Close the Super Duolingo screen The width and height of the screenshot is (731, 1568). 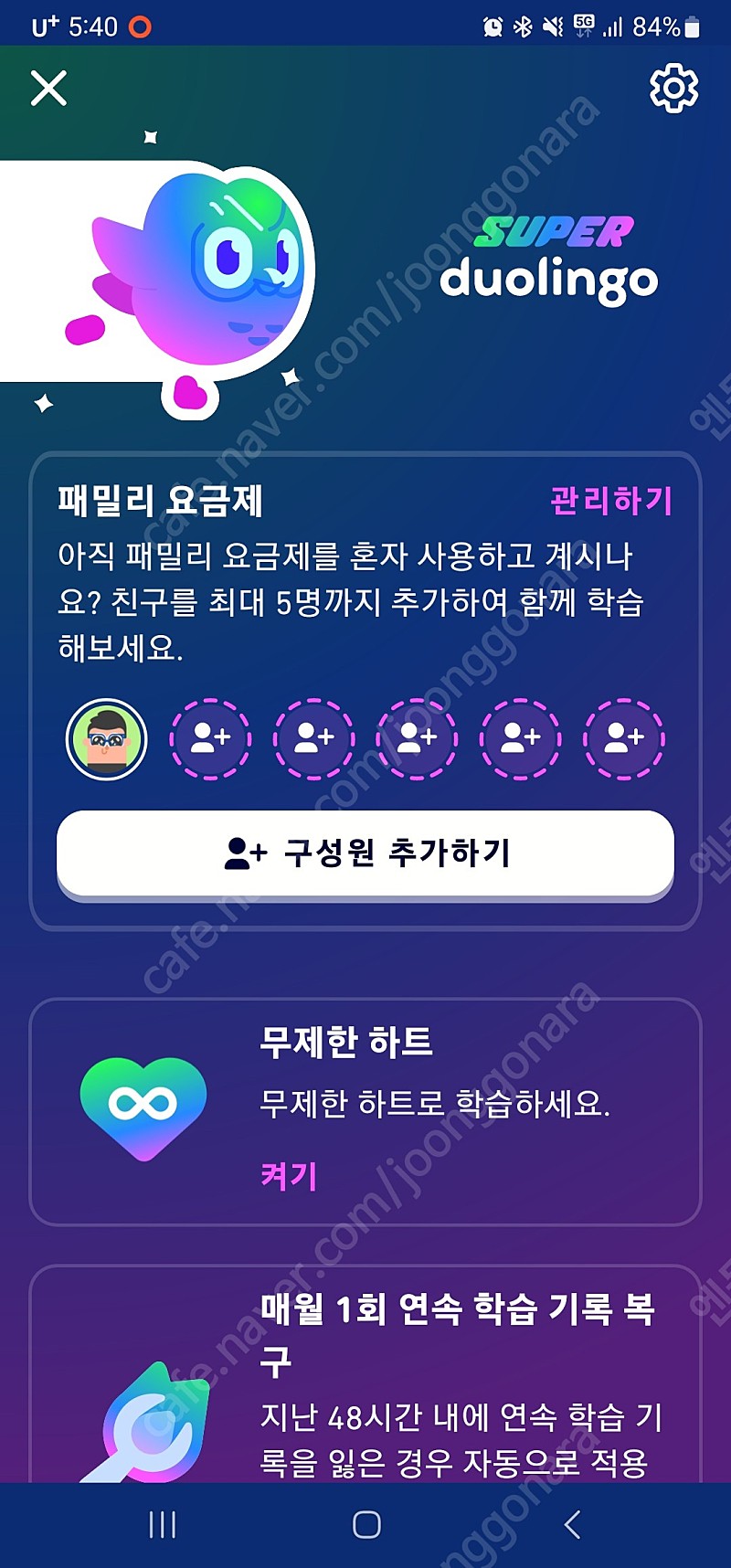click(48, 89)
